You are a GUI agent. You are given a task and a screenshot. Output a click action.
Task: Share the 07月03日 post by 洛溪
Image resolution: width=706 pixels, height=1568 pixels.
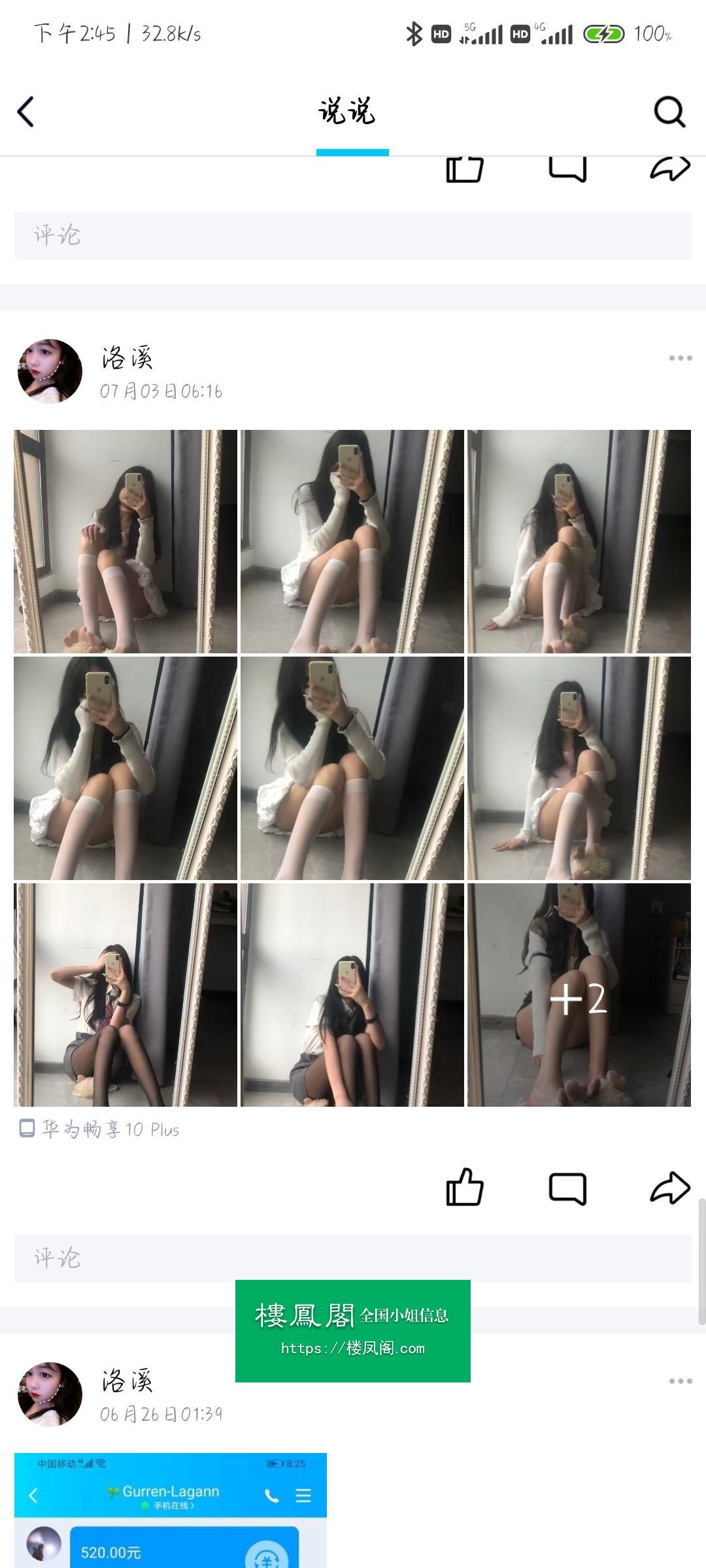click(x=670, y=1188)
